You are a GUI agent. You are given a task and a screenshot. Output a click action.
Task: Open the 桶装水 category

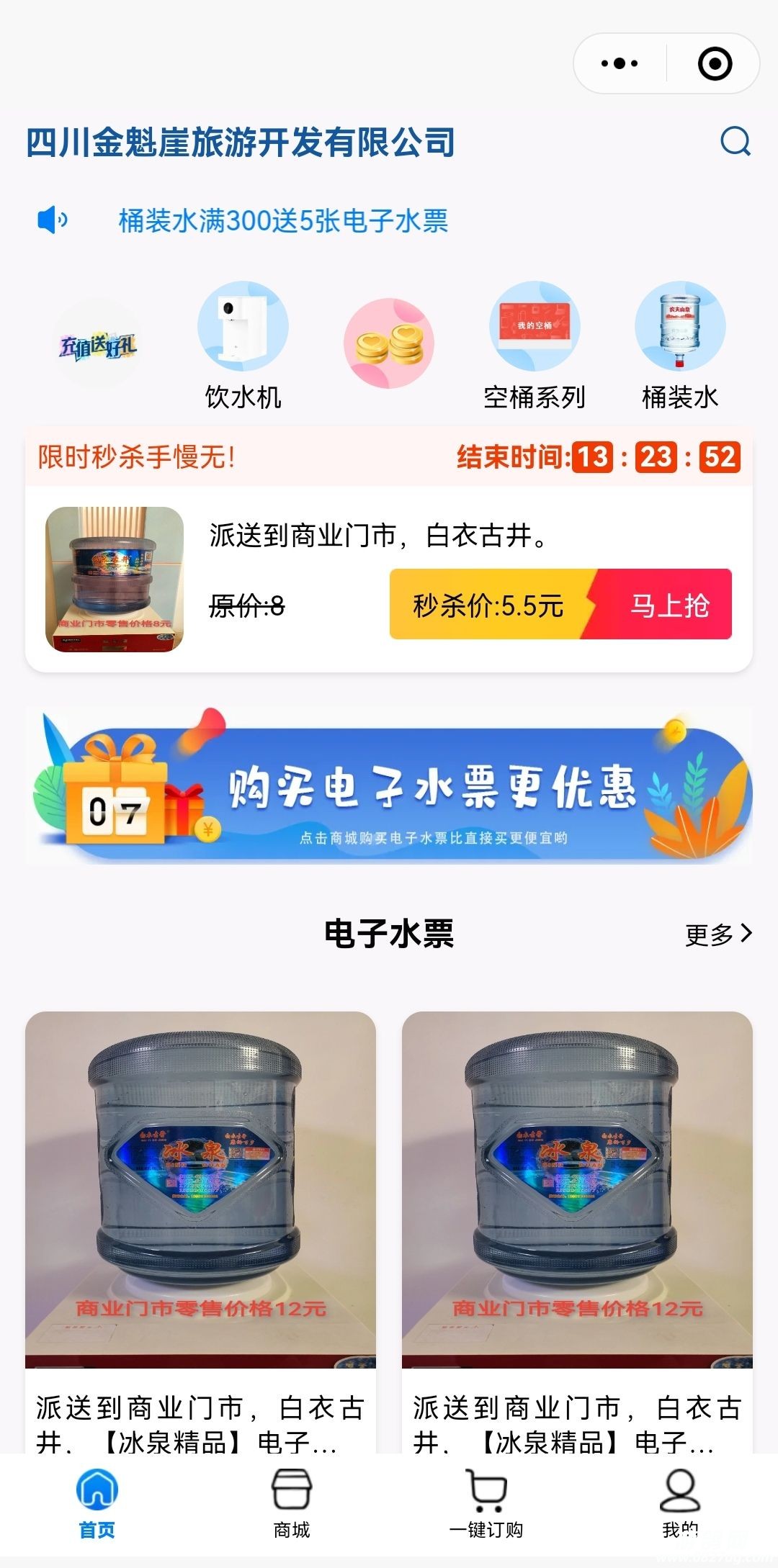point(680,346)
